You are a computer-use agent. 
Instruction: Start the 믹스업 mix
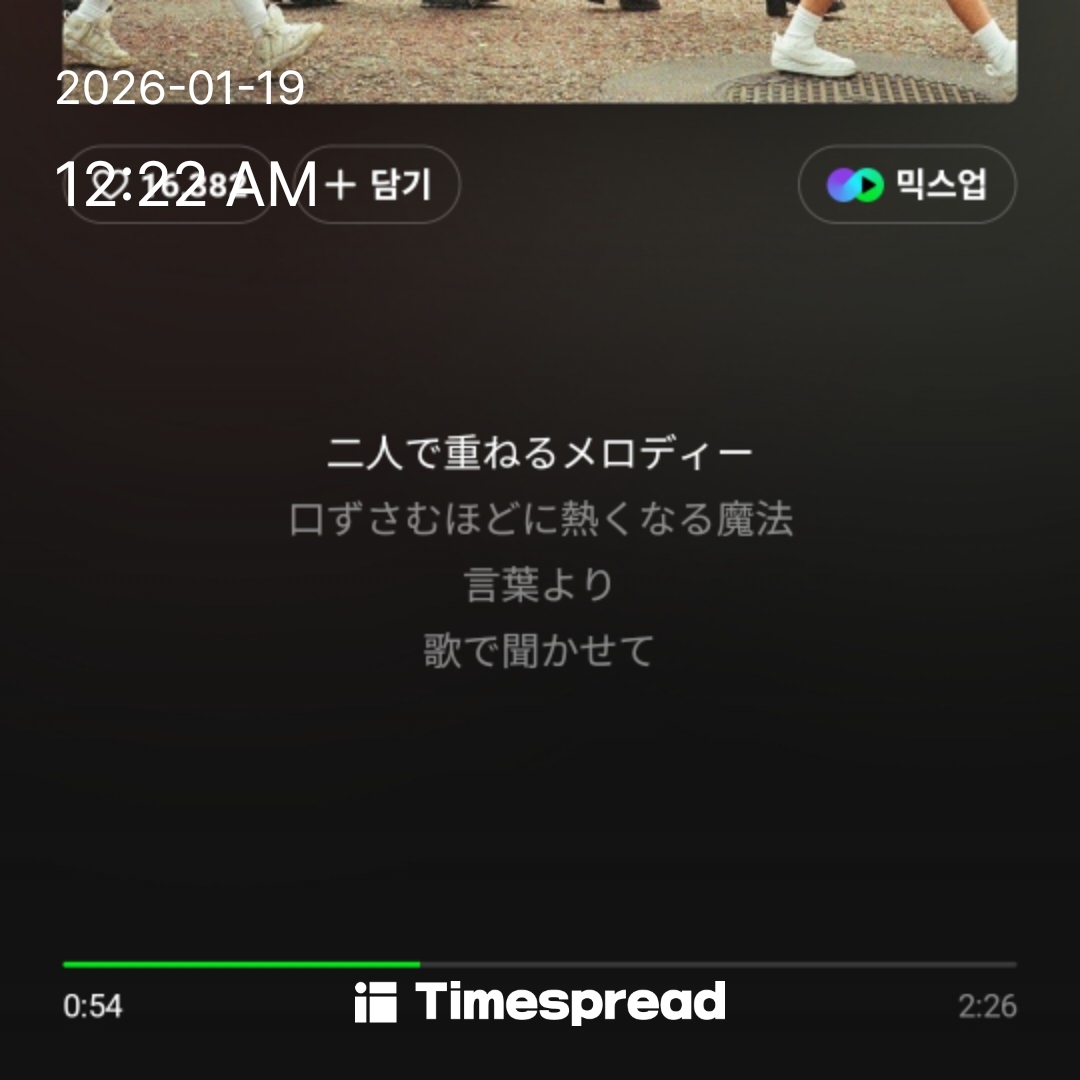[907, 185]
